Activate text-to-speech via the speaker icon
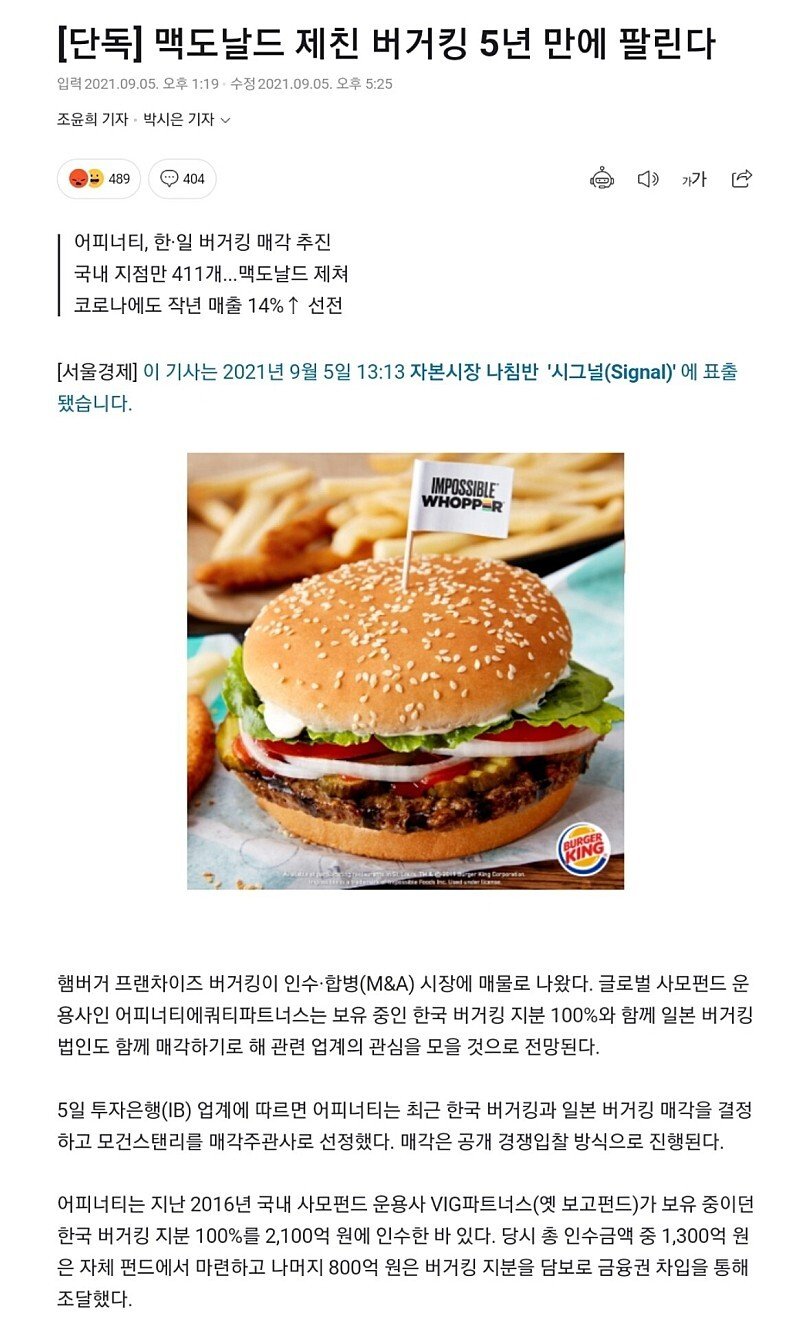Image resolution: width=800 pixels, height=1318 pixels. pos(650,177)
